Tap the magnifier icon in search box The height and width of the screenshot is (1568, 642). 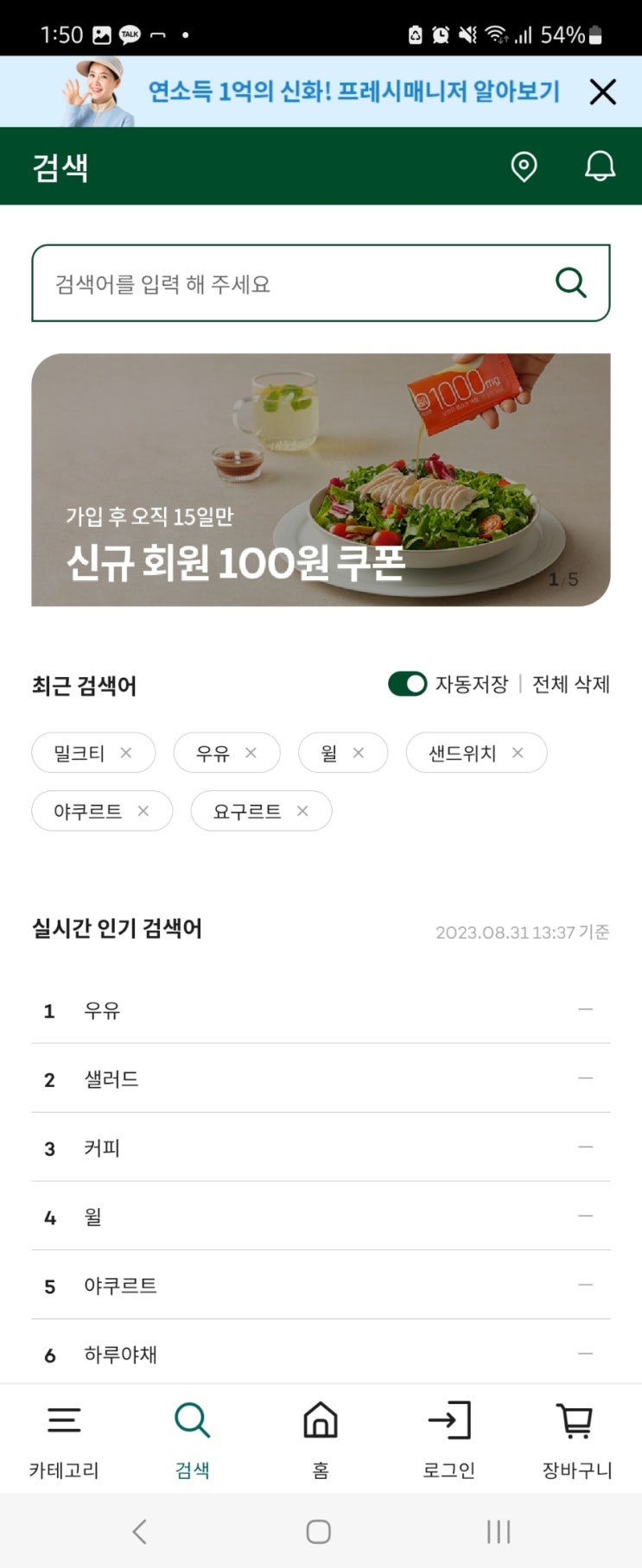pyautogui.click(x=570, y=282)
